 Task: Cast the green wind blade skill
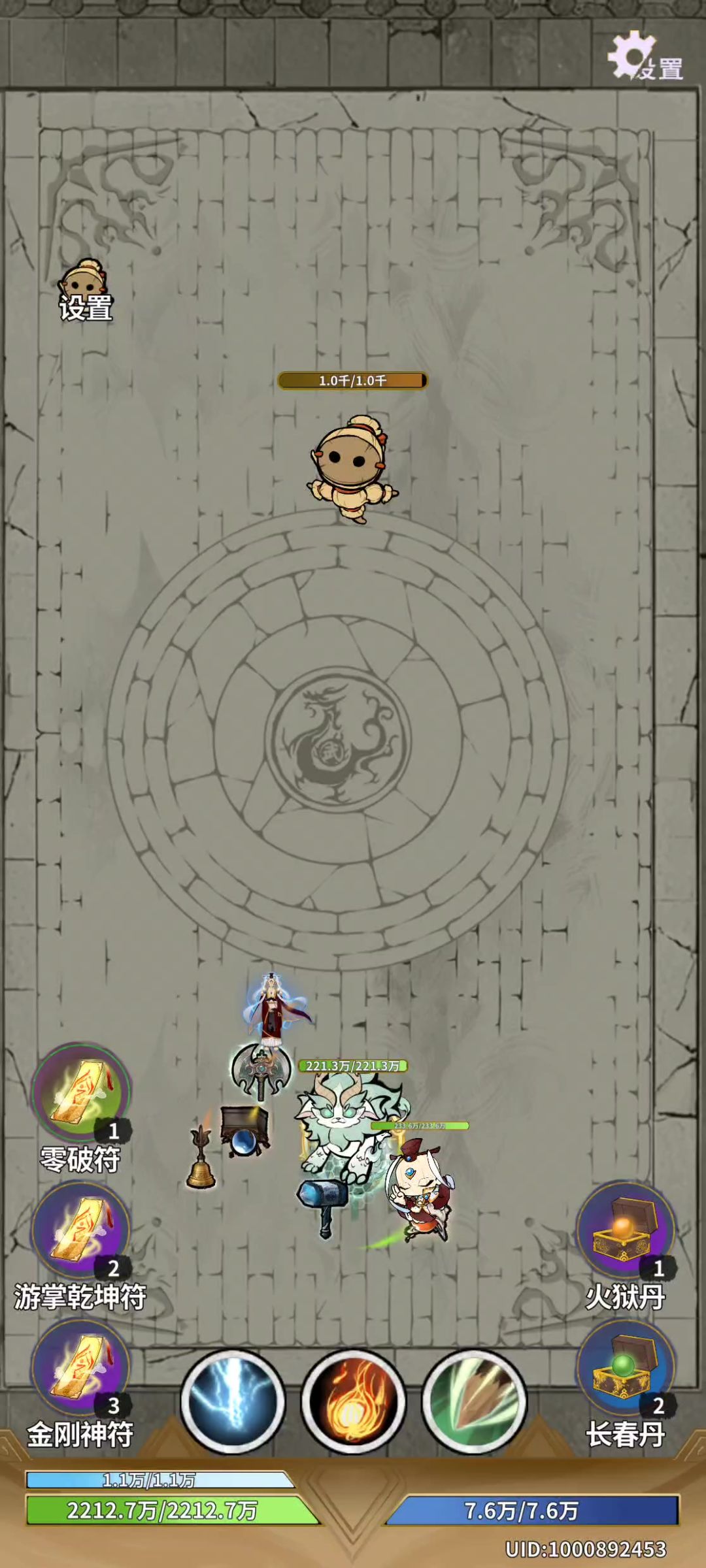tap(474, 1401)
